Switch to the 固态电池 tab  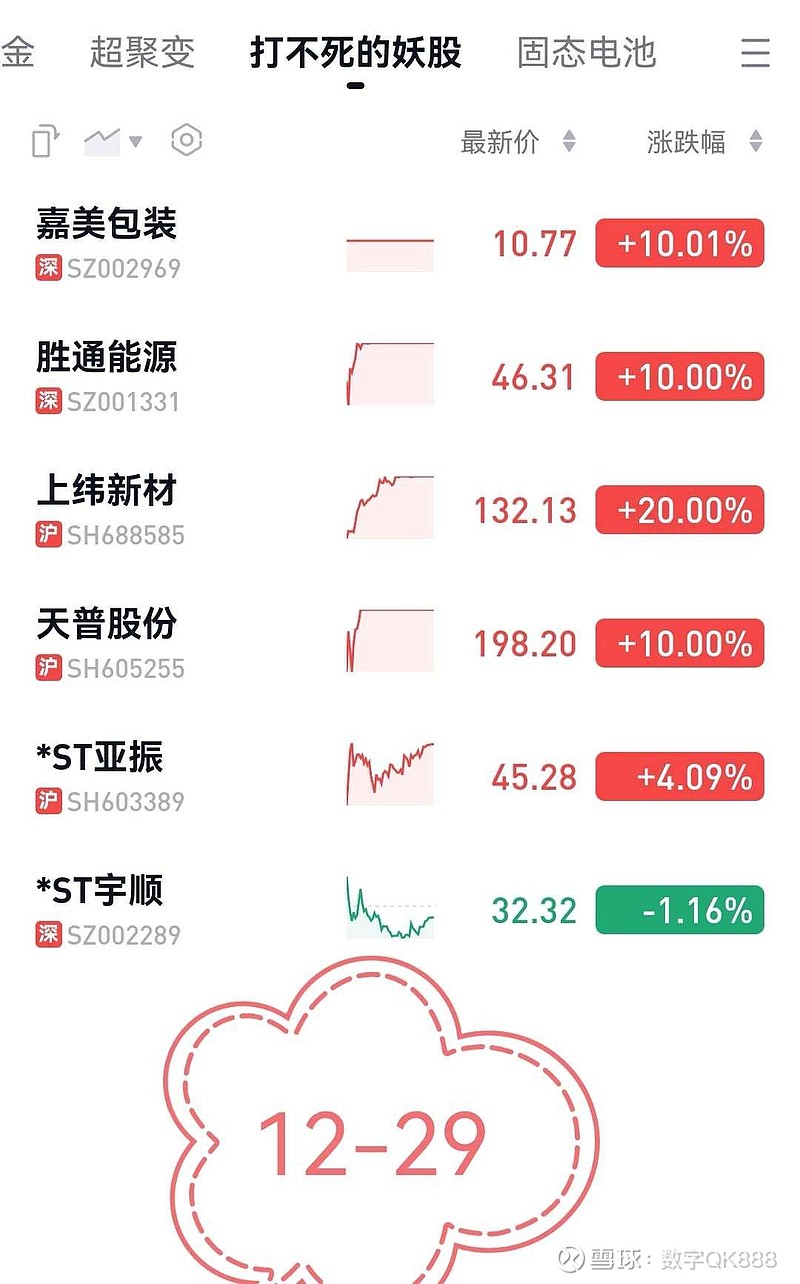586,54
